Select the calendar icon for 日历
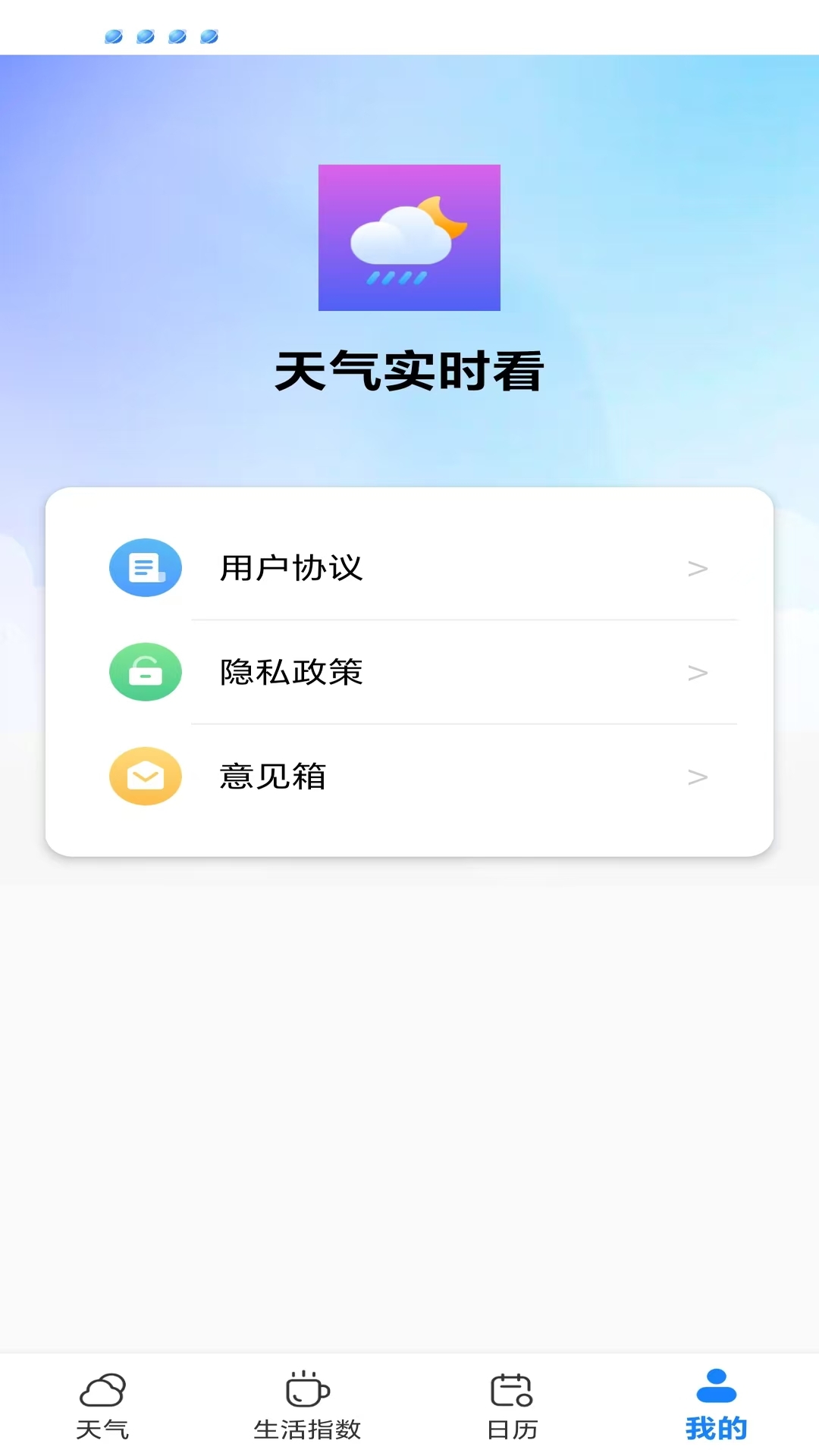Screen dimensions: 819x1456 pyautogui.click(x=512, y=1392)
